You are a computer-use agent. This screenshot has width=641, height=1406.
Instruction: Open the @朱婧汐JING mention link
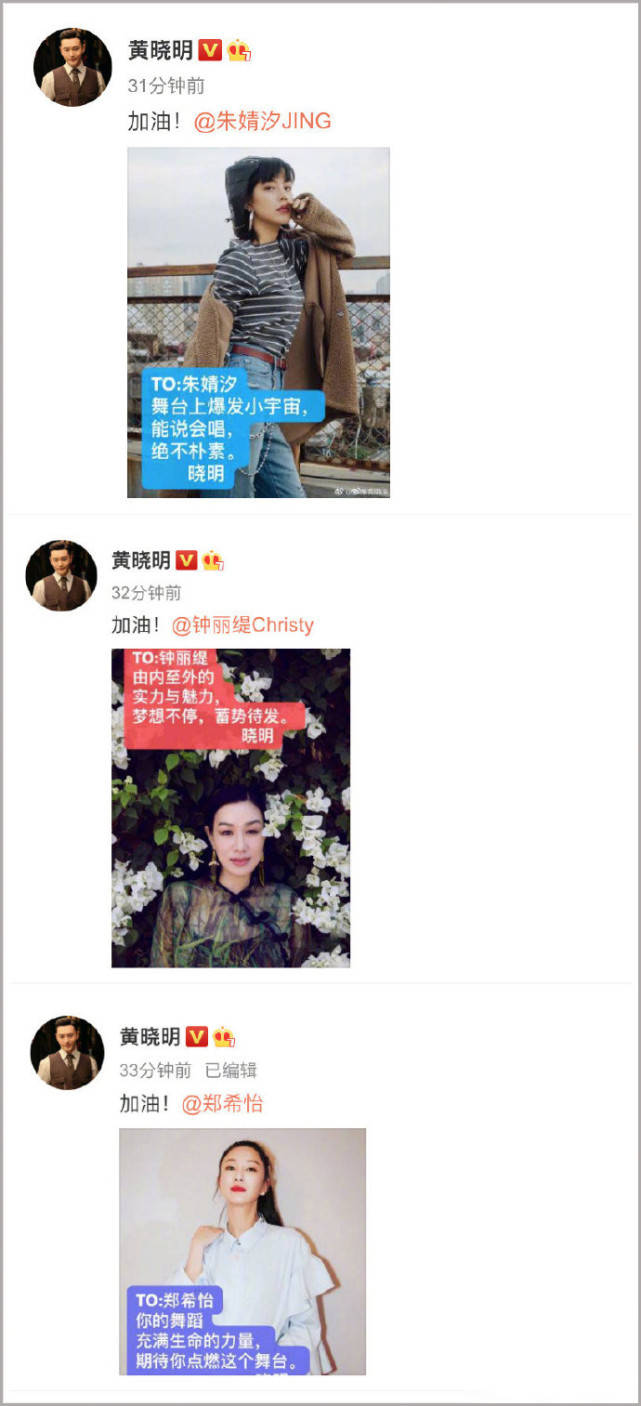pyautogui.click(x=261, y=122)
